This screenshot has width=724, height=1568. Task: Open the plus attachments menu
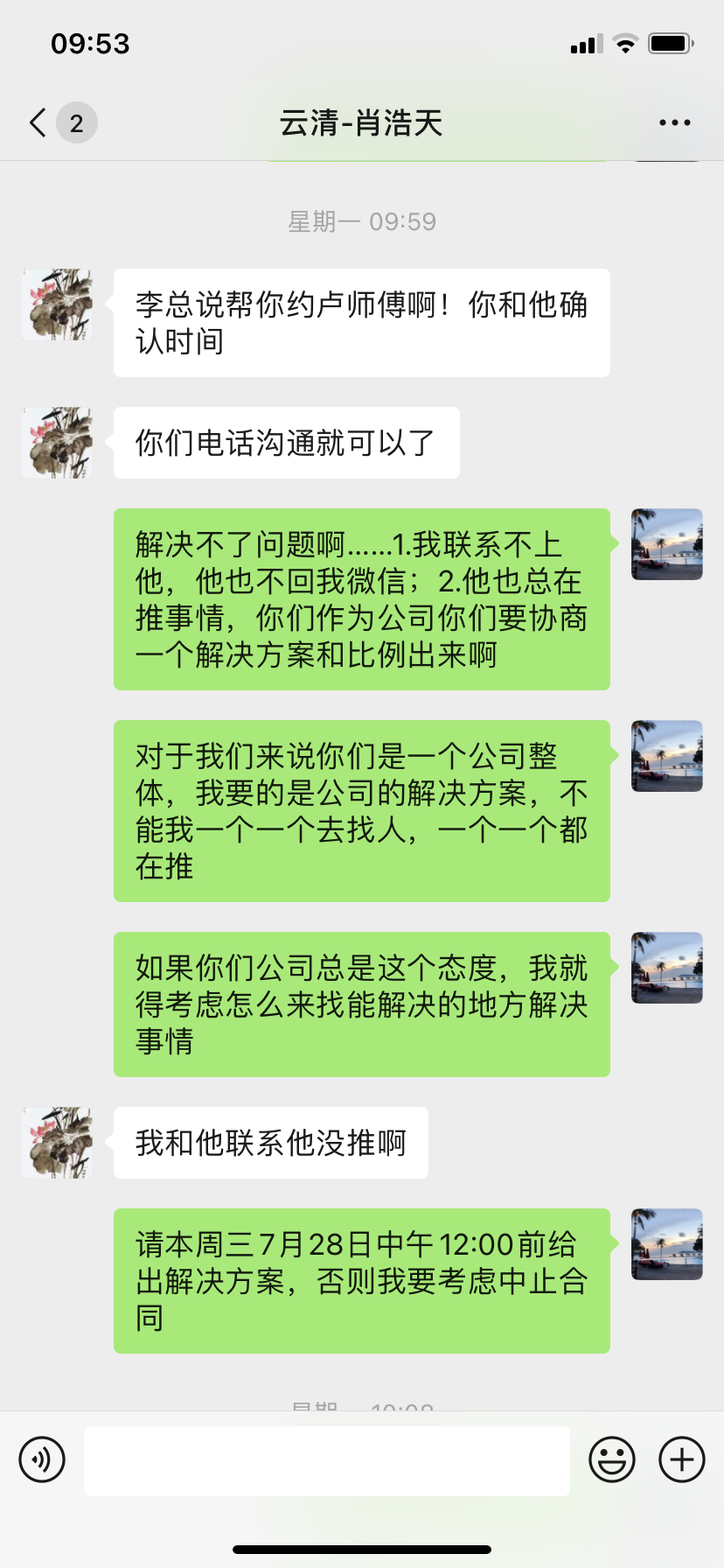pyautogui.click(x=681, y=1459)
